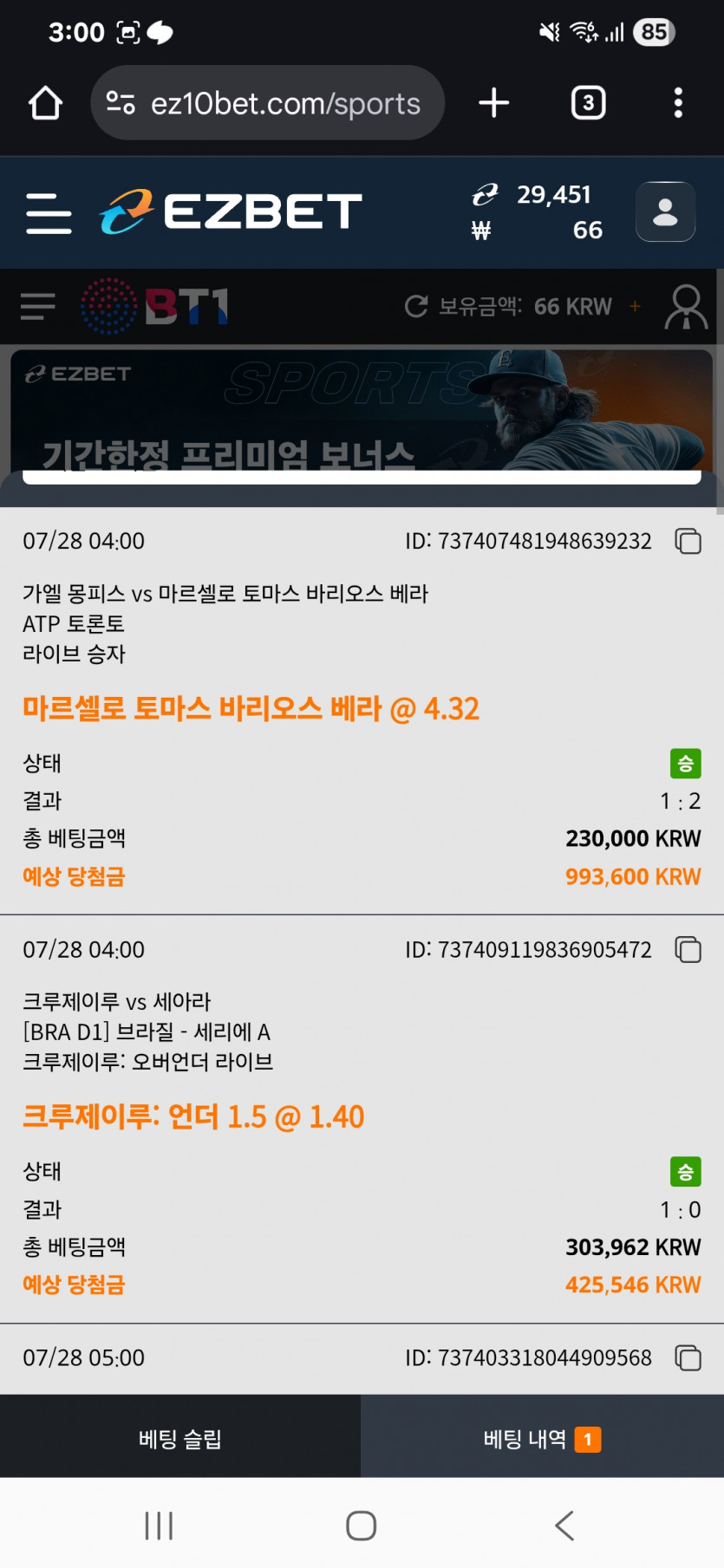Screen dimensions: 724x1568
Task: Open the BT1 sportsbook menu
Action: [38, 307]
